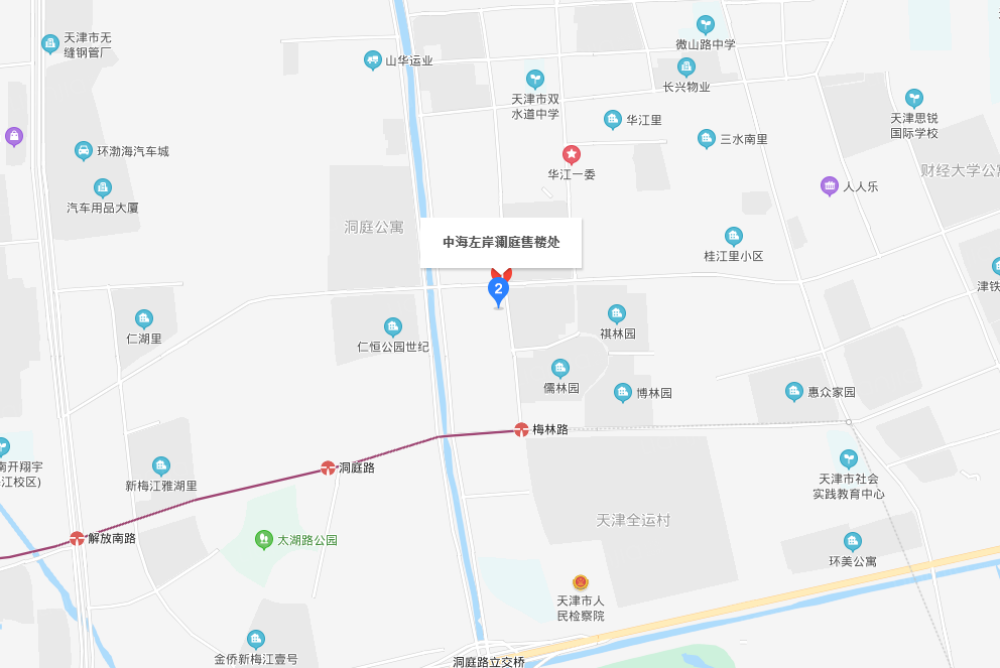1000x668 pixels.
Task: Tap the blue map marker numbered 2
Action: pyautogui.click(x=498, y=289)
